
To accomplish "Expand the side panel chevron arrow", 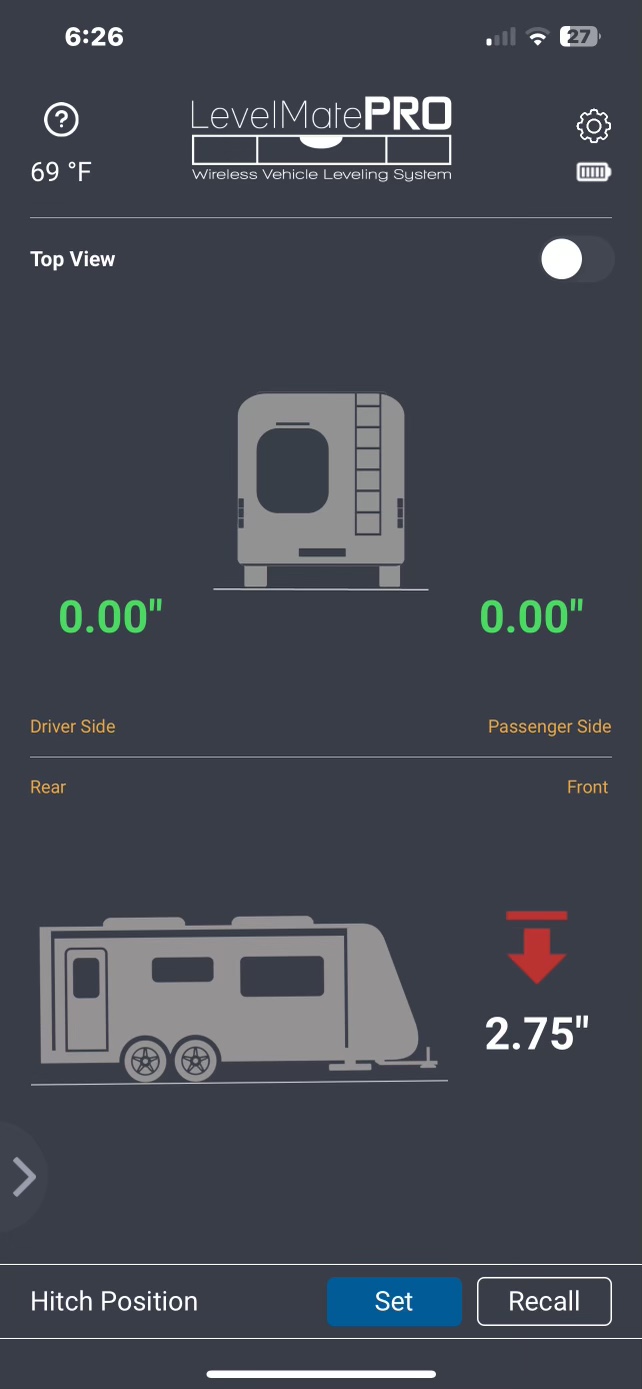I will click(x=23, y=1177).
